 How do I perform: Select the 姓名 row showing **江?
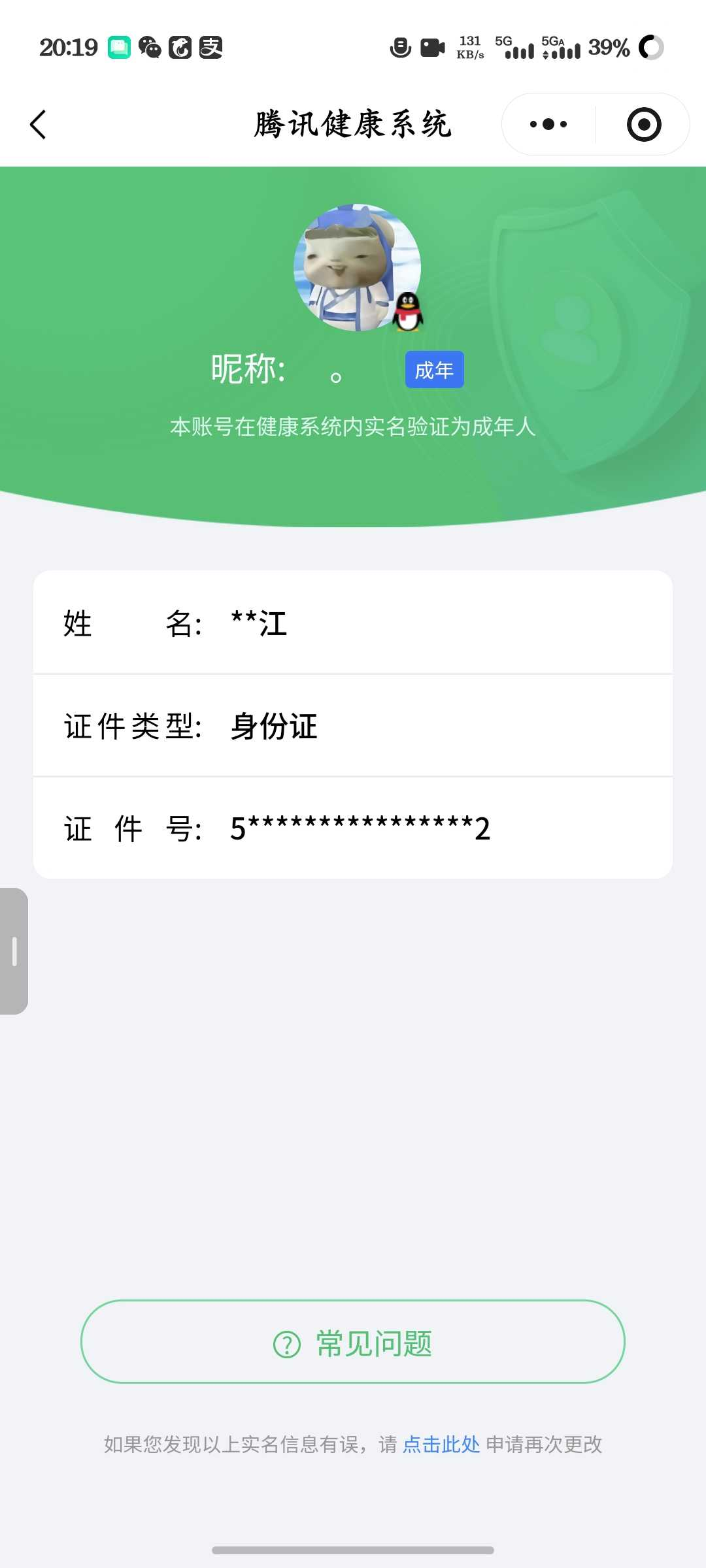353,624
